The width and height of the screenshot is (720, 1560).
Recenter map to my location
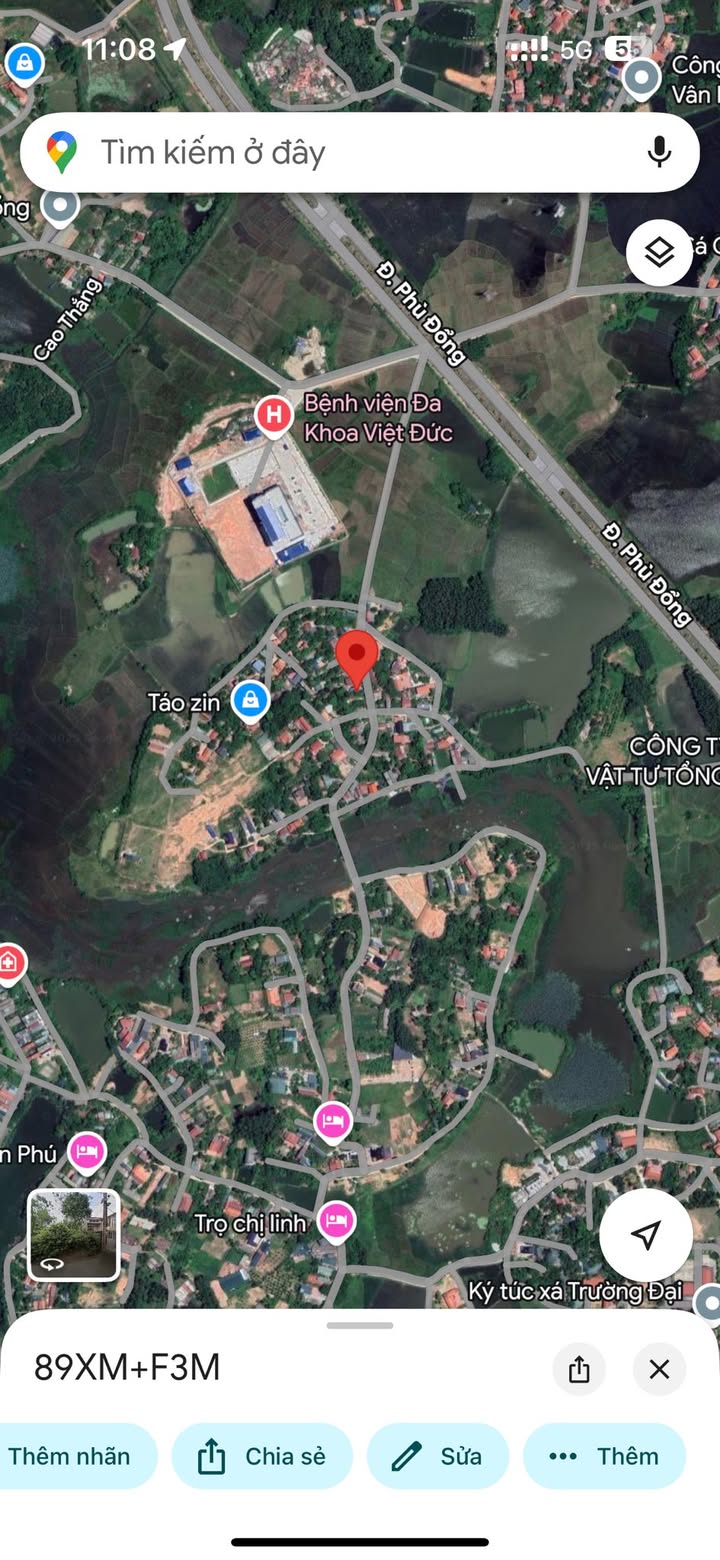point(646,1235)
